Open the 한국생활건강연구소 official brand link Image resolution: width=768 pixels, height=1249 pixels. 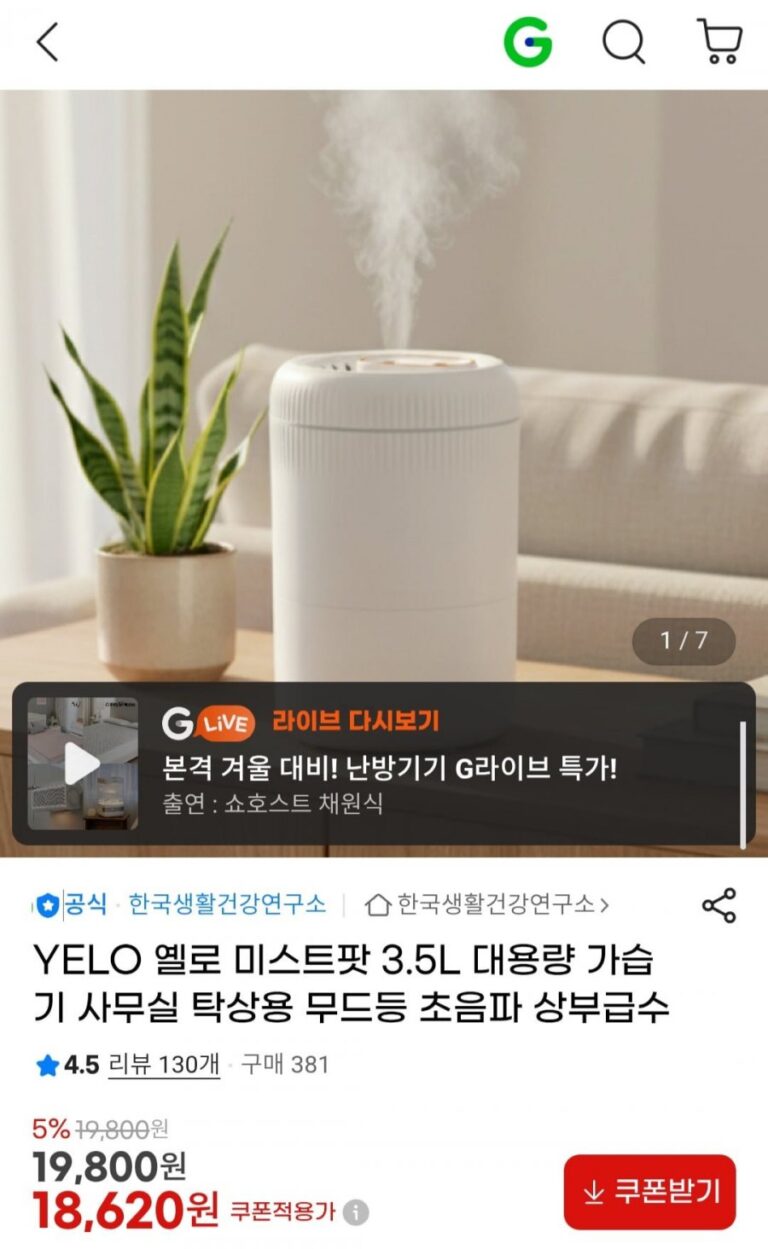(x=226, y=905)
